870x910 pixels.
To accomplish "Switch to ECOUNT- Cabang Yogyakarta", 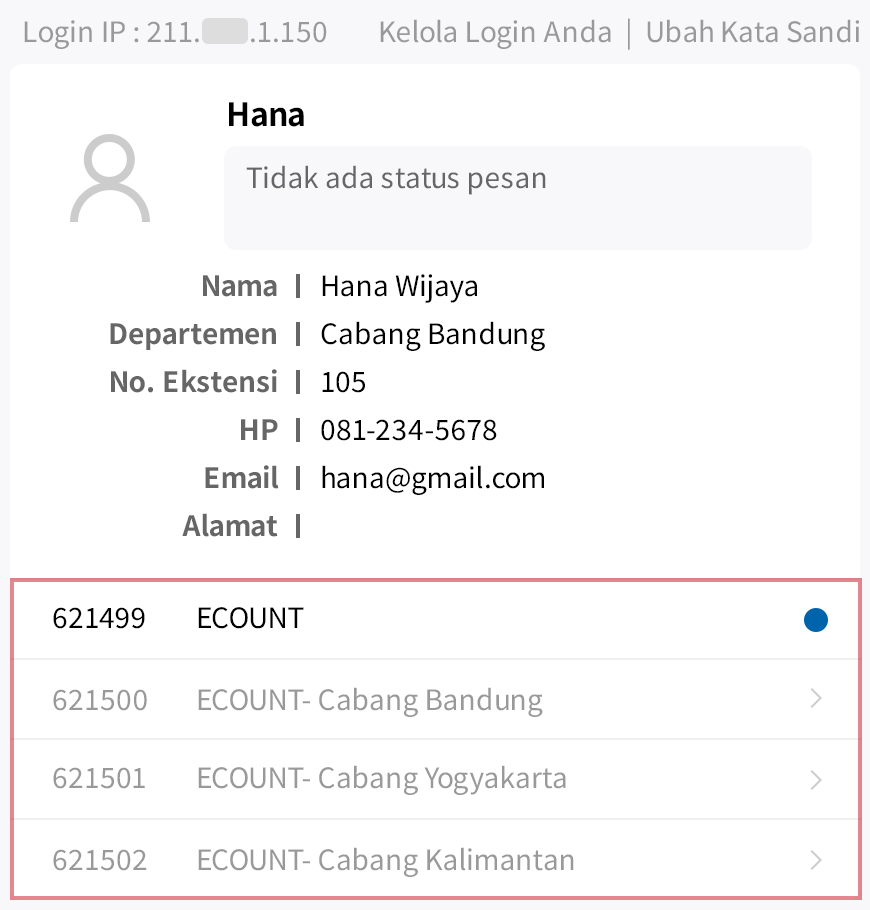I will coord(435,778).
